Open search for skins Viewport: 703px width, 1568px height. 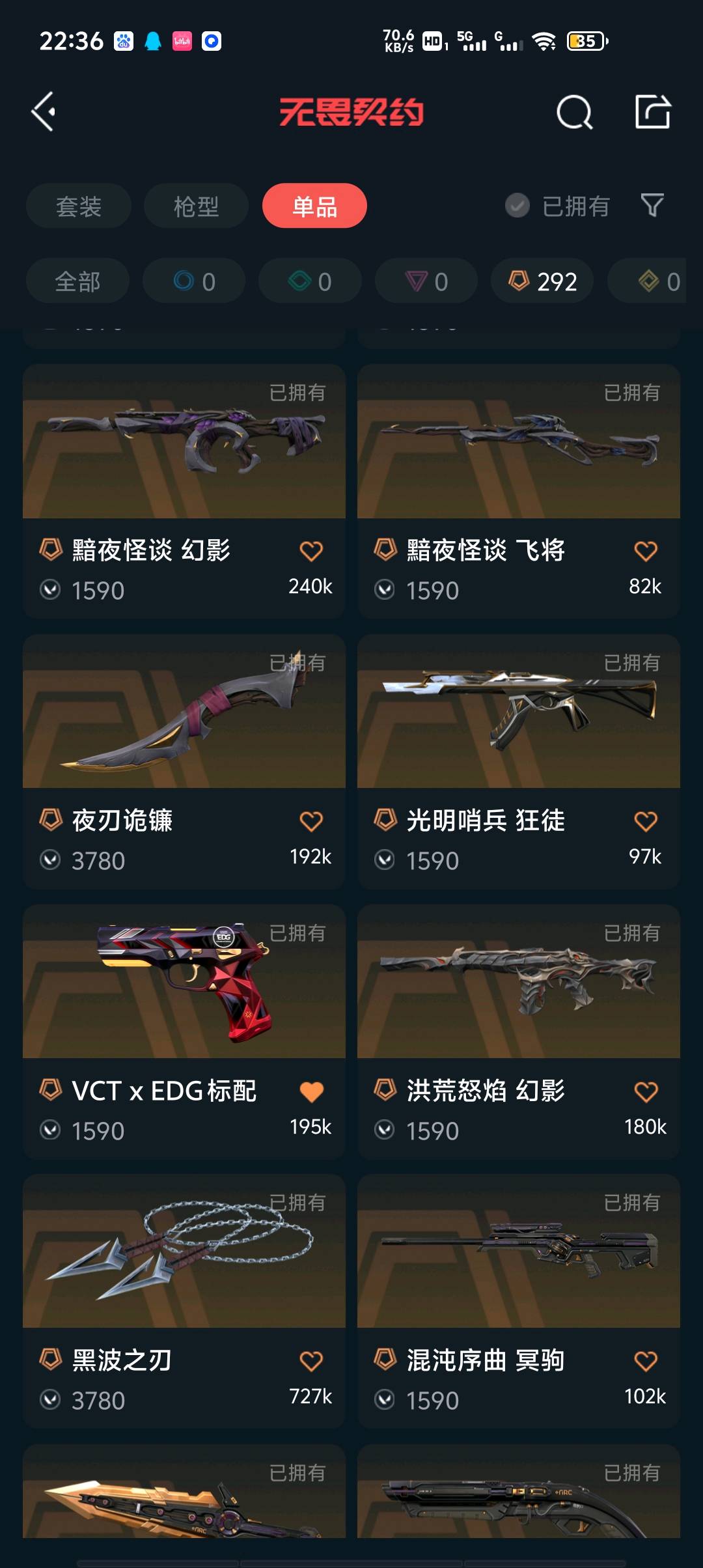click(575, 112)
